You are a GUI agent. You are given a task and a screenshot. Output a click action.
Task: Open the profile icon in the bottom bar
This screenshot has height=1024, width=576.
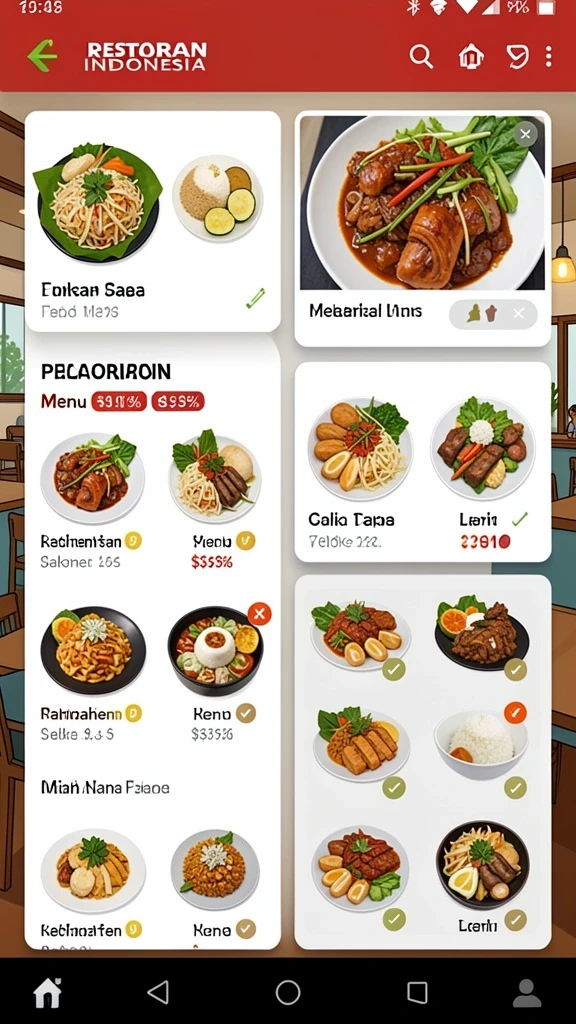tap(526, 993)
